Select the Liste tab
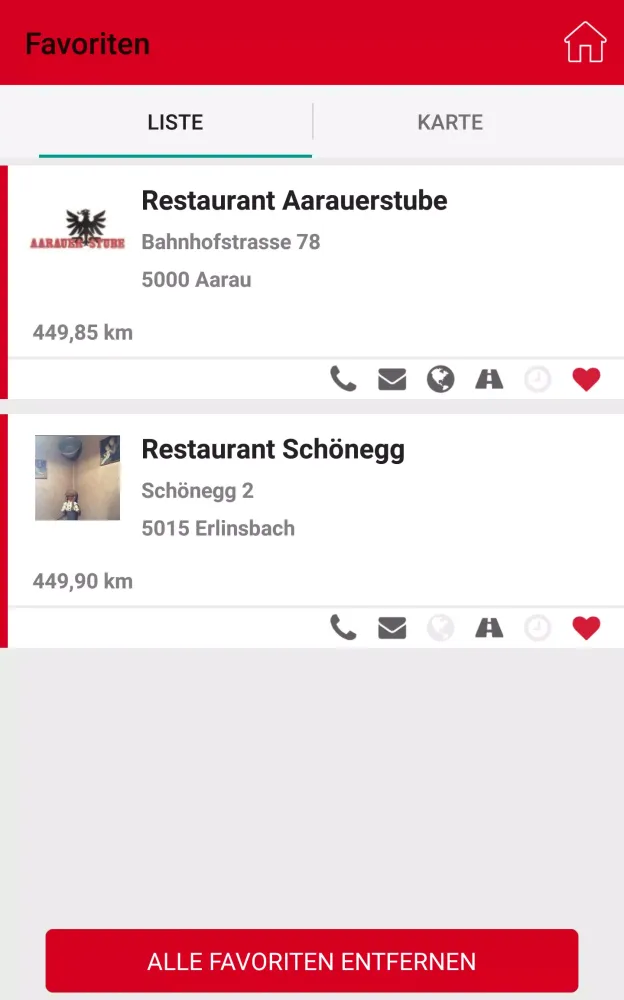Image resolution: width=624 pixels, height=1000 pixels. [x=175, y=122]
